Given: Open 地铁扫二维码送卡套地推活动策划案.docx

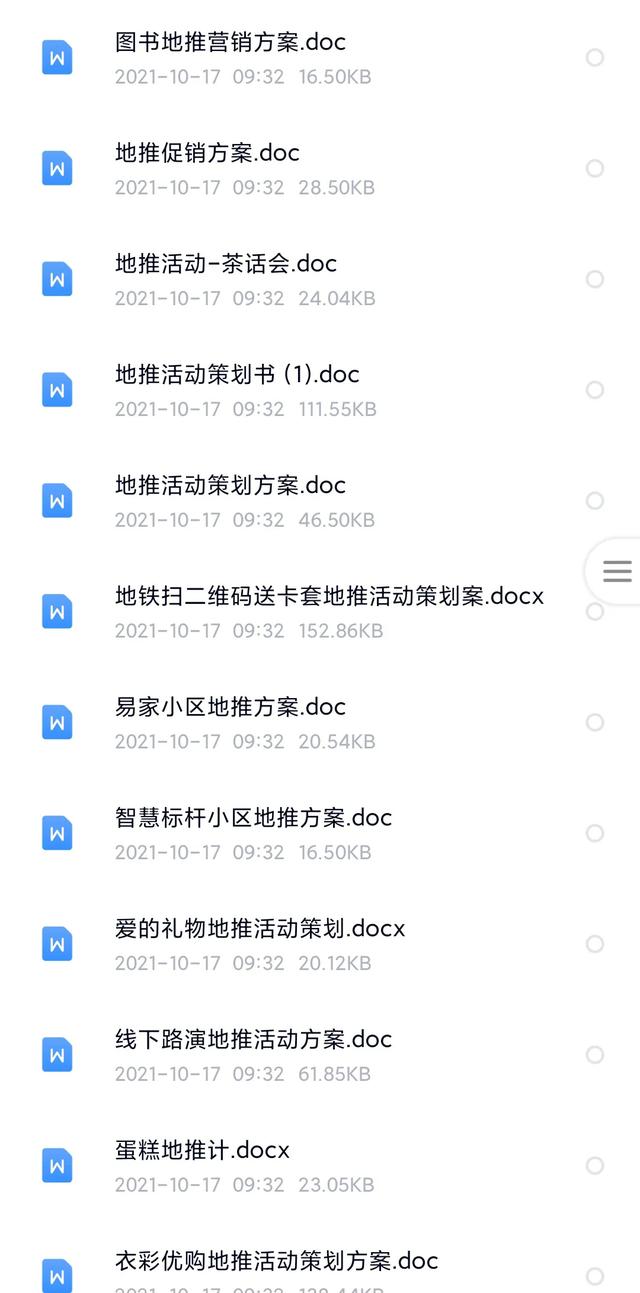Looking at the screenshot, I should [329, 597].
